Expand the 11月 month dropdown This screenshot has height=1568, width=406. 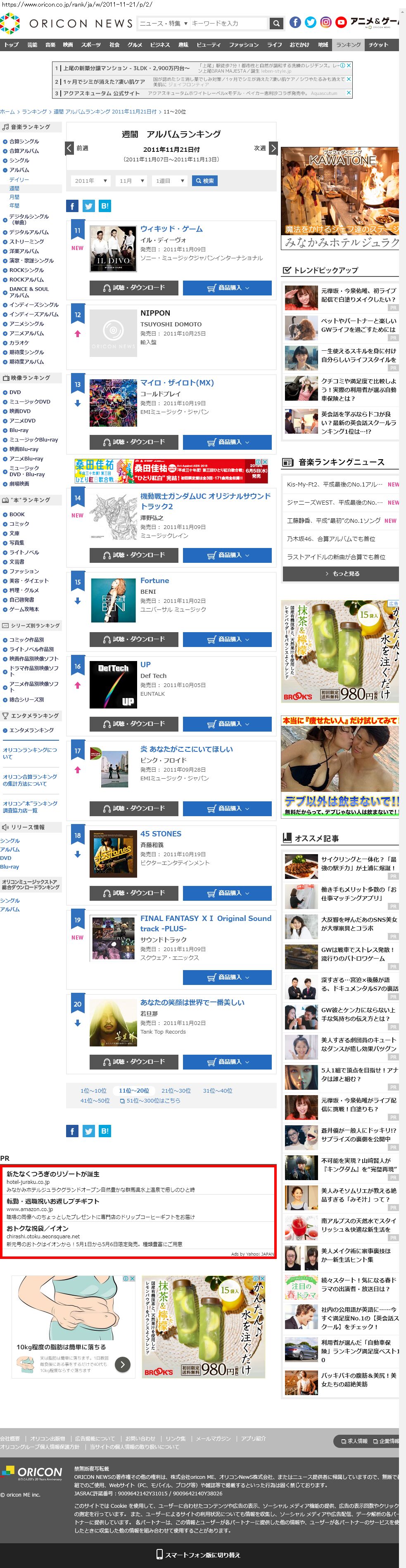(x=132, y=181)
